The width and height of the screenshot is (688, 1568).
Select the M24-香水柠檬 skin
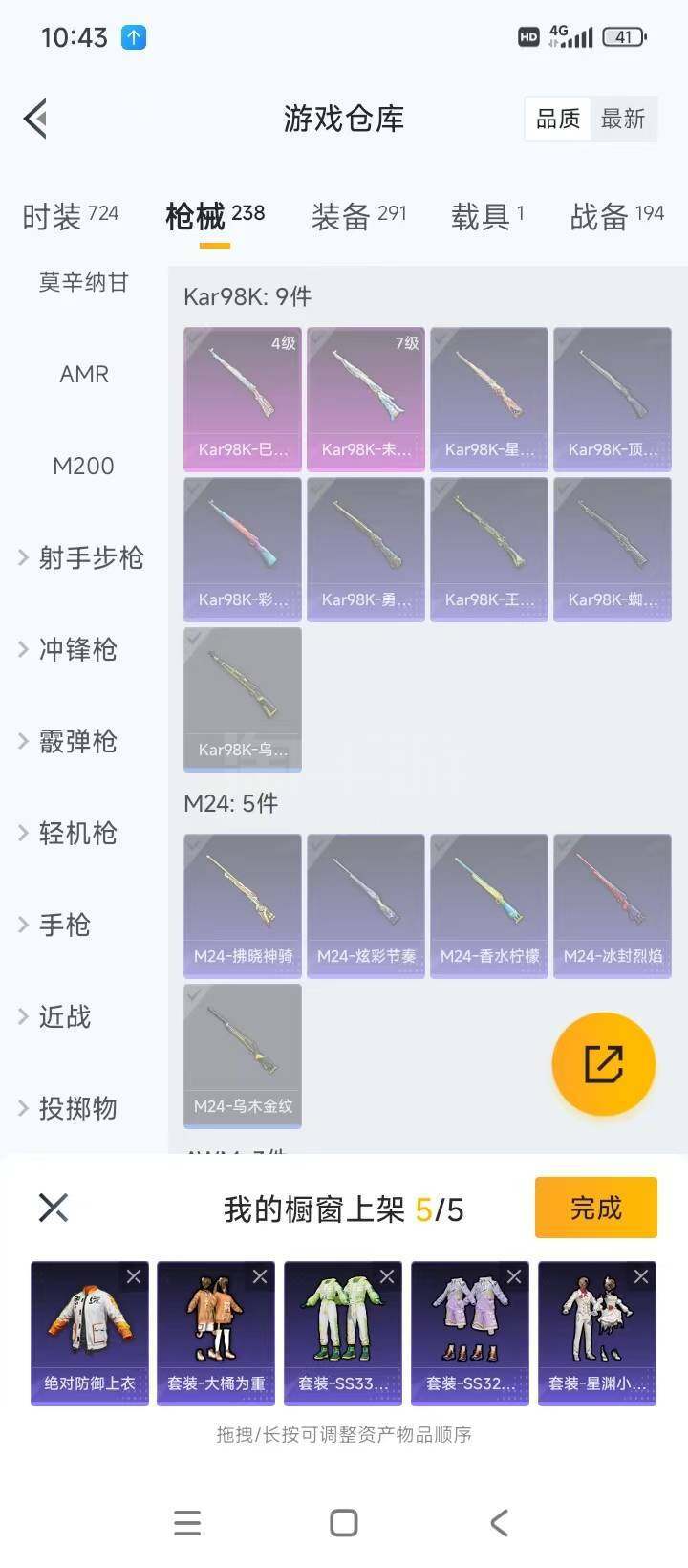[x=489, y=904]
